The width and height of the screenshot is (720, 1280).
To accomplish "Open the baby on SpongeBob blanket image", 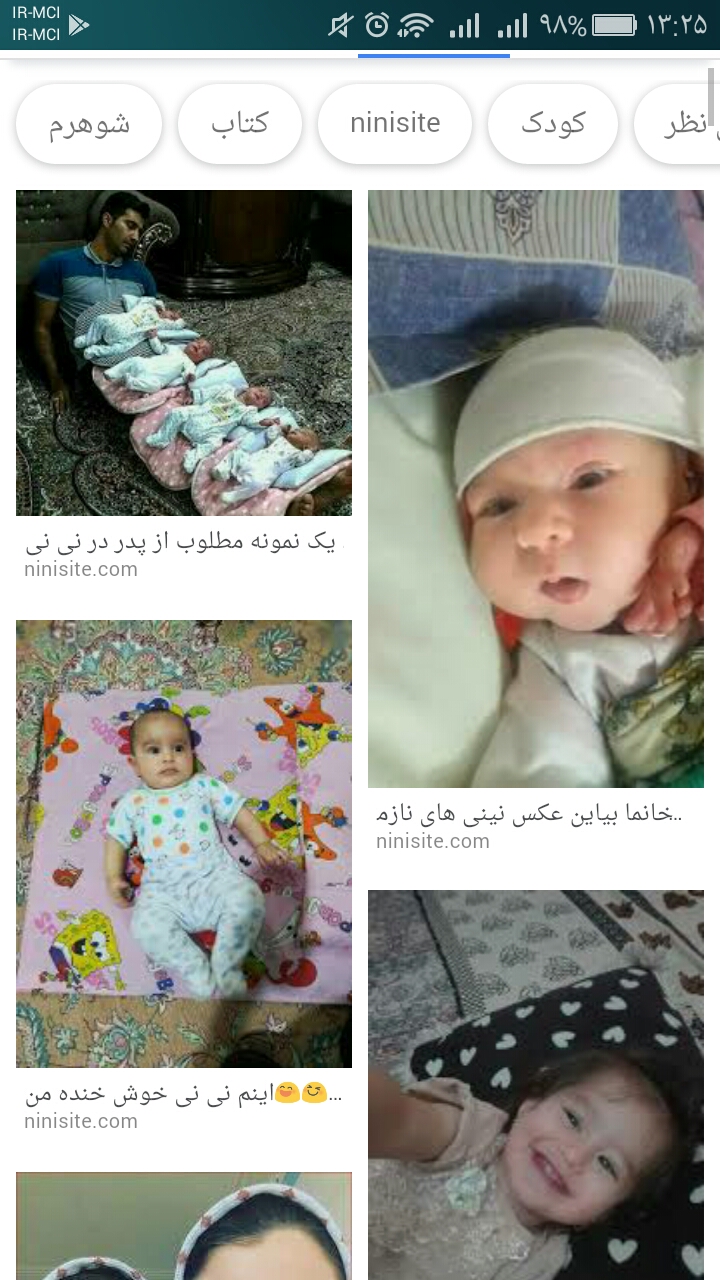I will 184,843.
